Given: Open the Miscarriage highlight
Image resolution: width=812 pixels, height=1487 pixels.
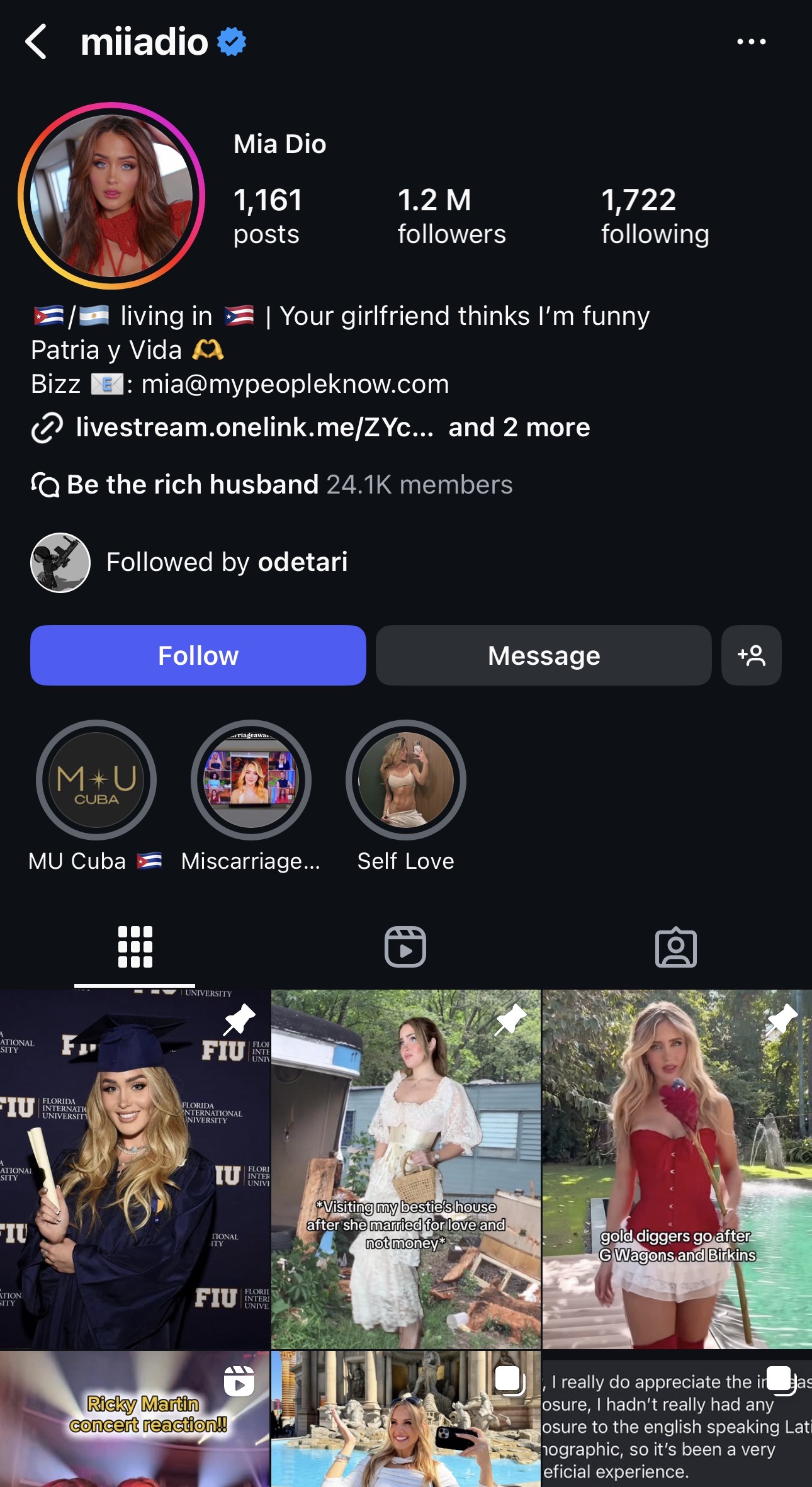Looking at the screenshot, I should [x=251, y=780].
